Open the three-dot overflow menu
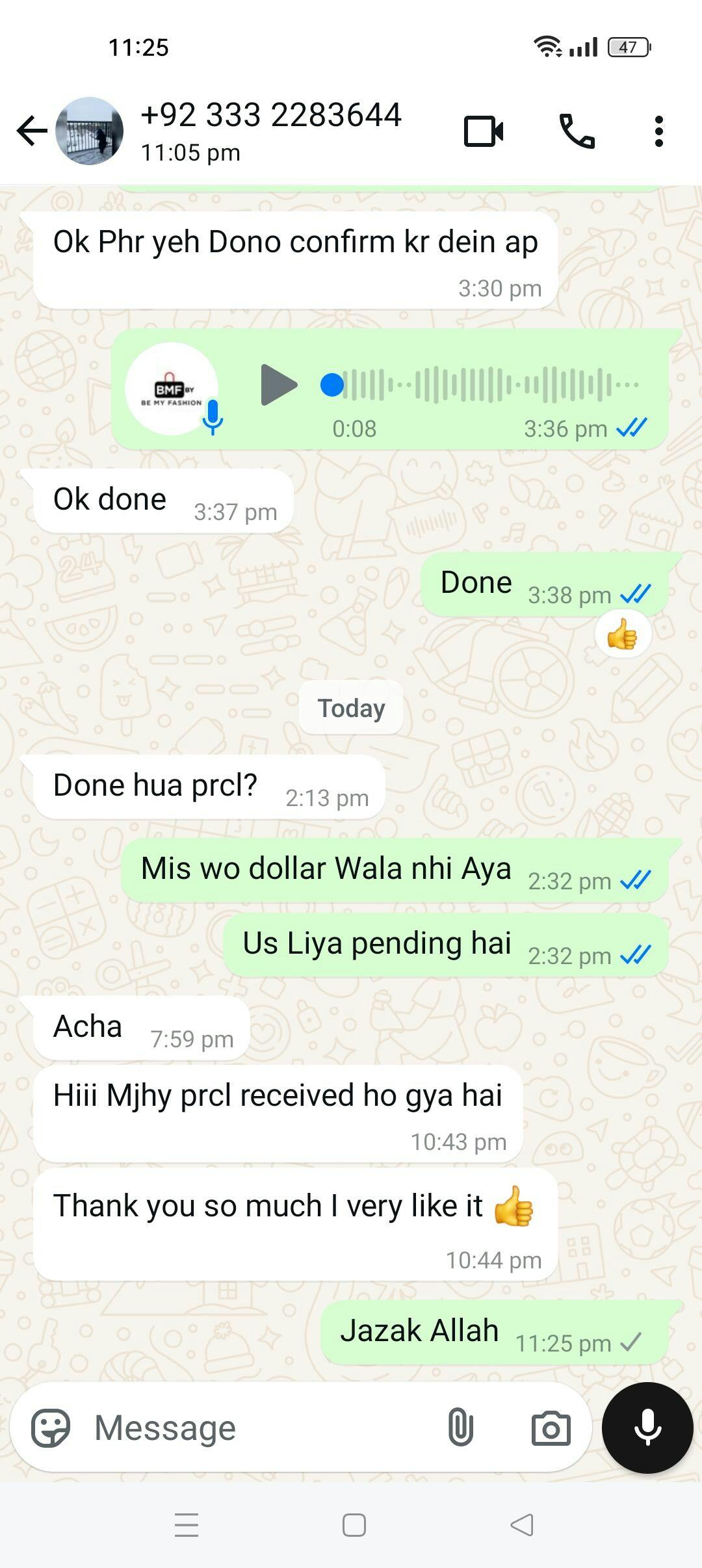702x1568 pixels. (x=658, y=131)
